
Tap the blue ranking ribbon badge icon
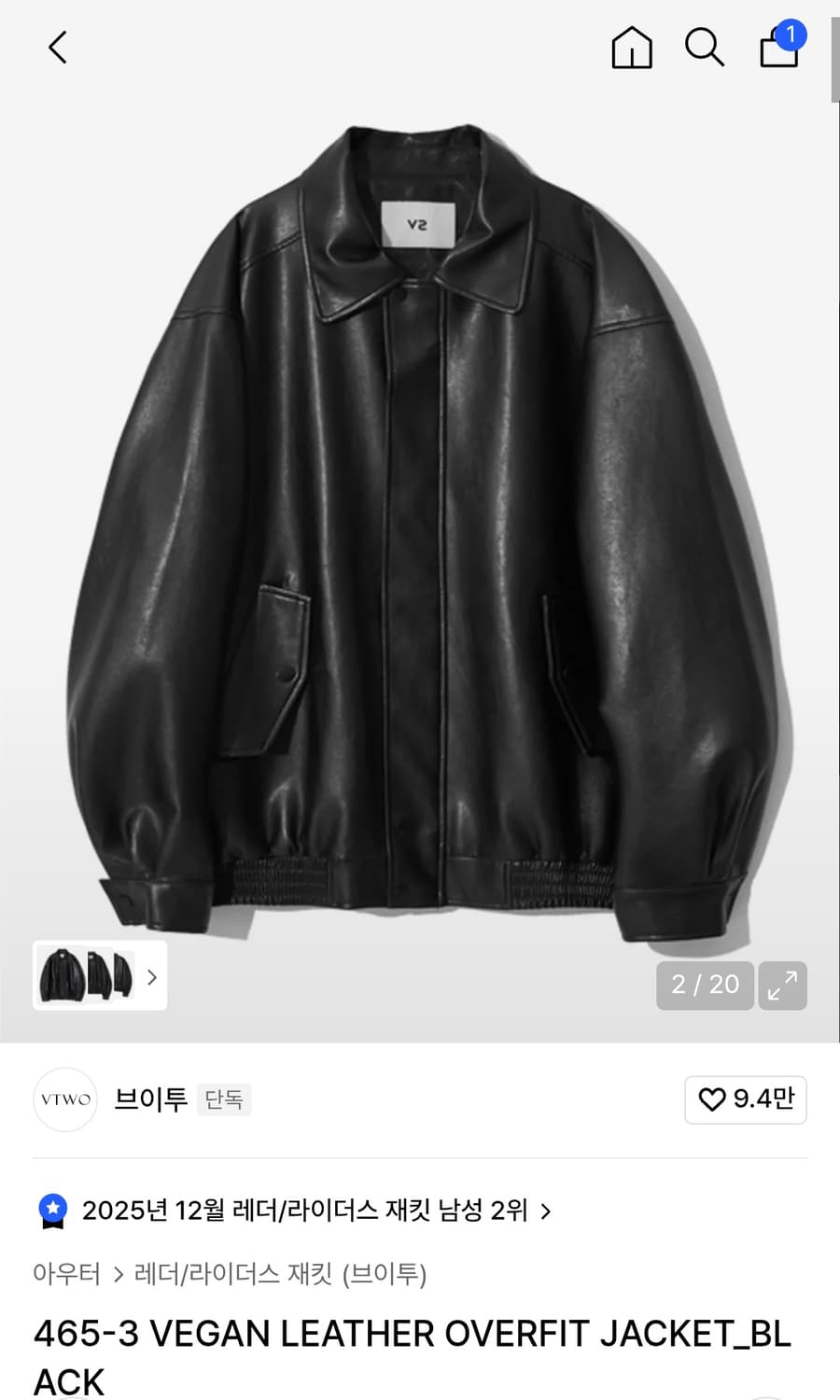[x=53, y=1211]
